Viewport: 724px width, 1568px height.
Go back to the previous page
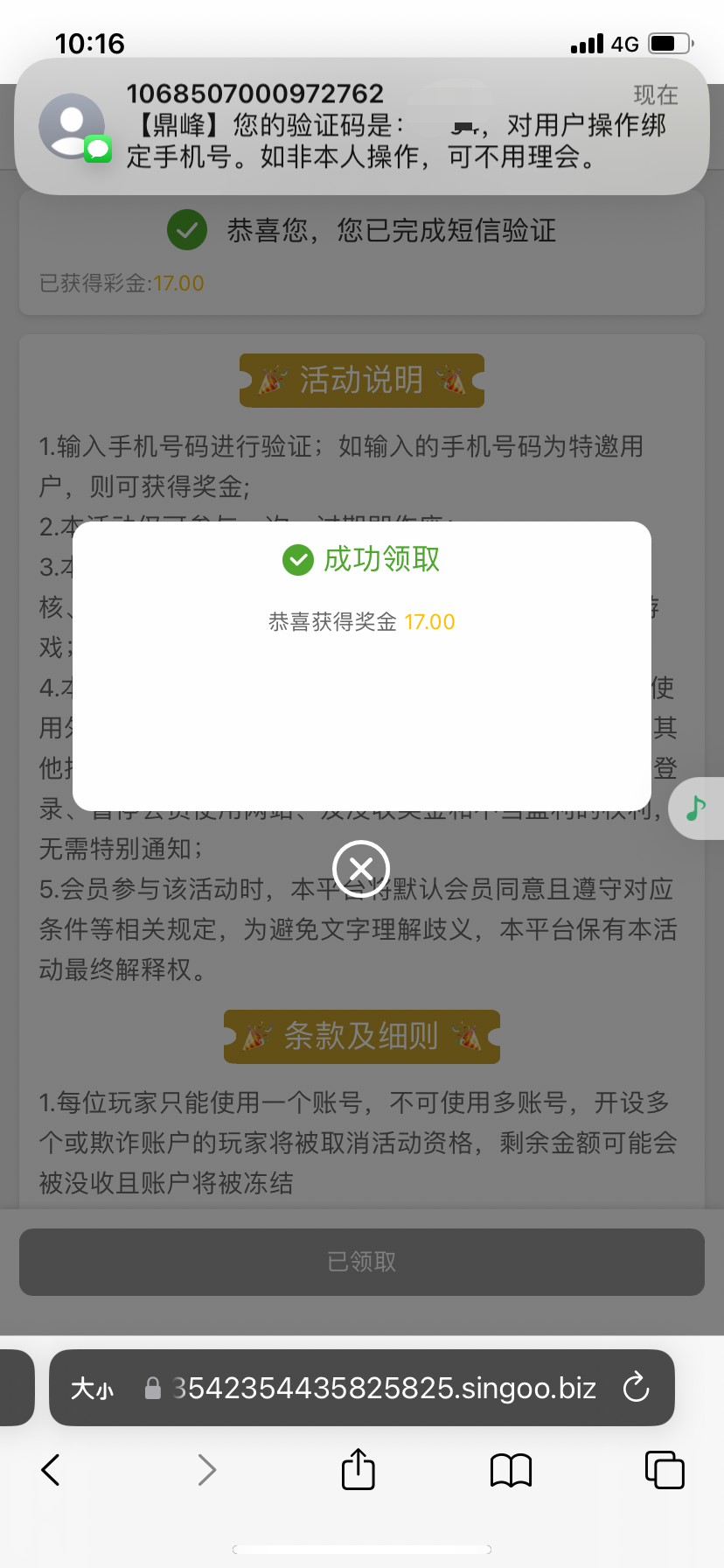[51, 1470]
